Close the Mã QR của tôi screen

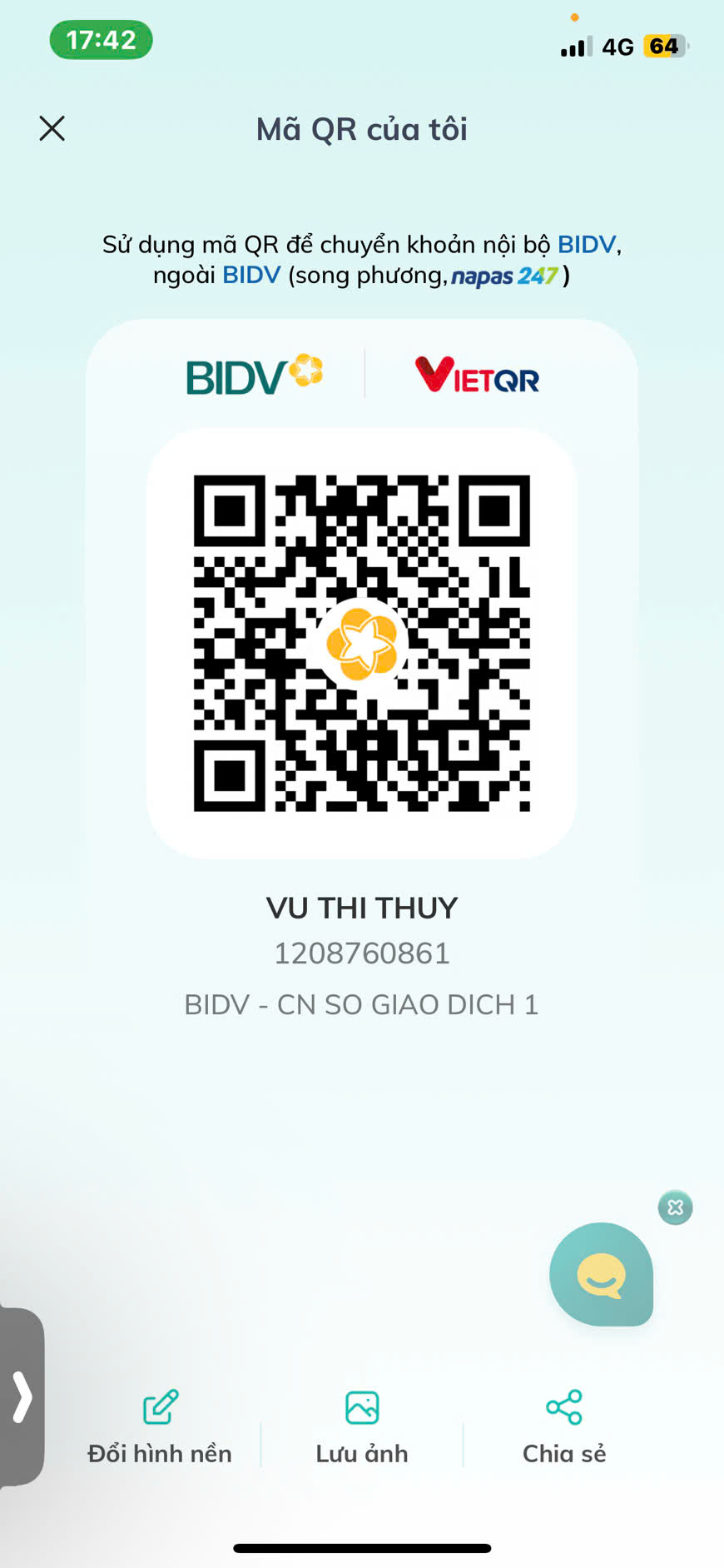point(52,128)
